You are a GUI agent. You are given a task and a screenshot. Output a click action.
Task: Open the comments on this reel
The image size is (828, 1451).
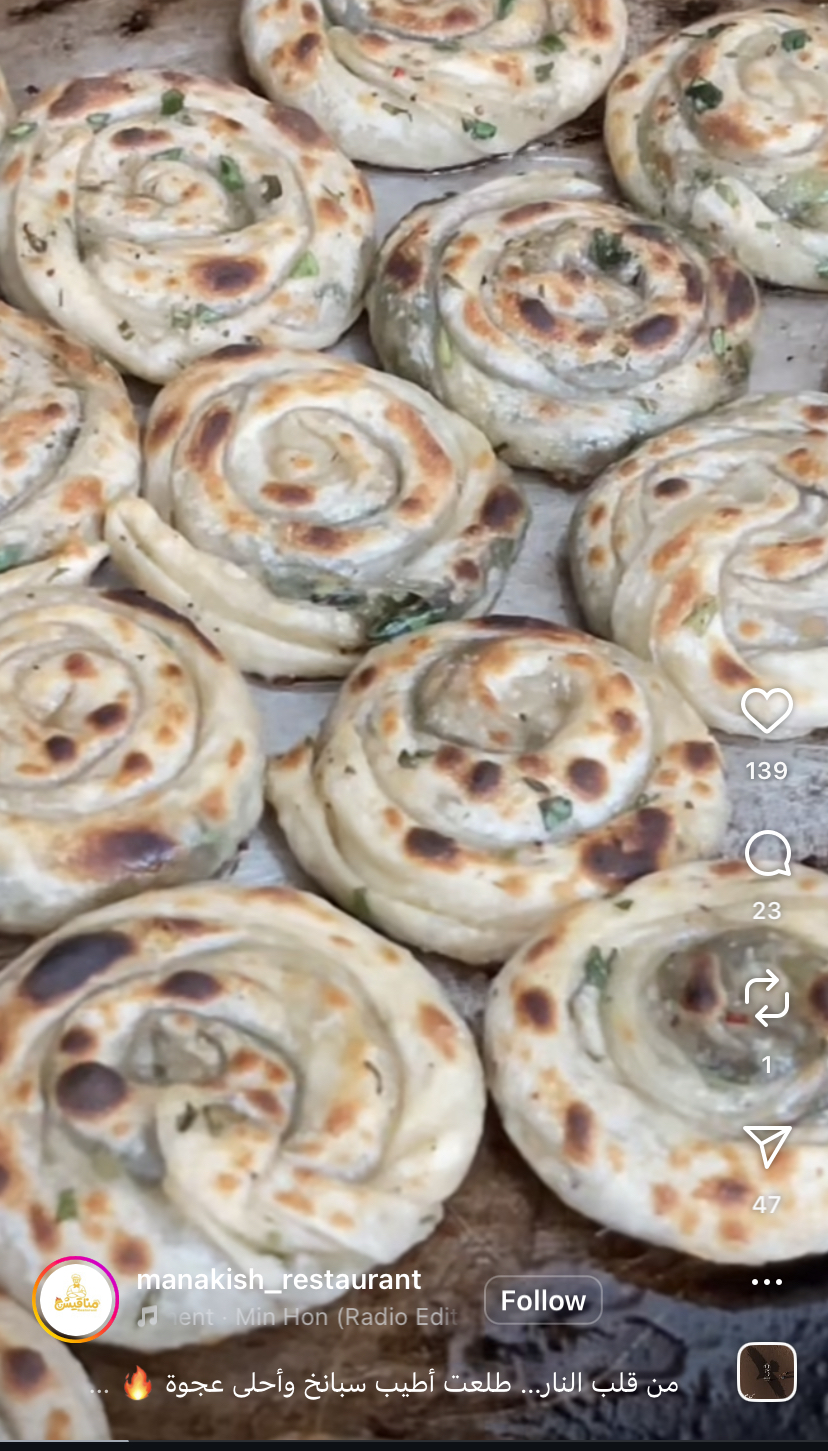767,854
